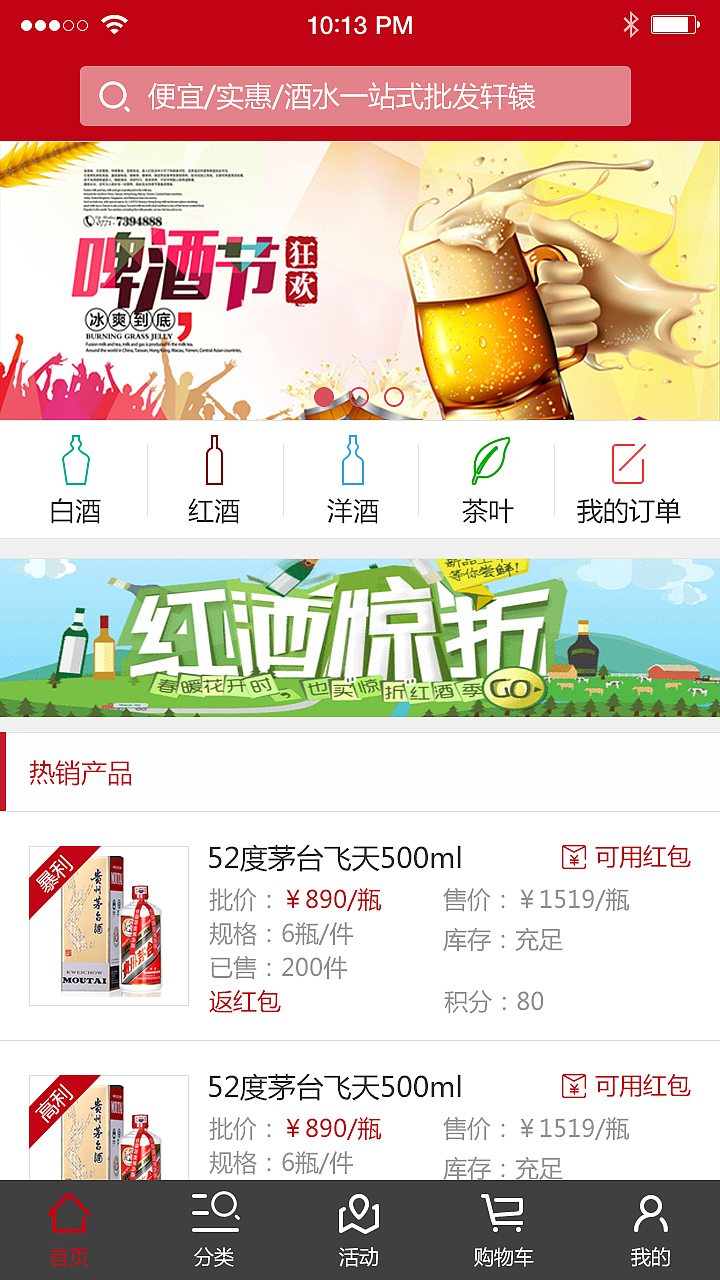Tap 可用红包 on the first Moutai listing
Image resolution: width=720 pixels, height=1280 pixels.
625,858
